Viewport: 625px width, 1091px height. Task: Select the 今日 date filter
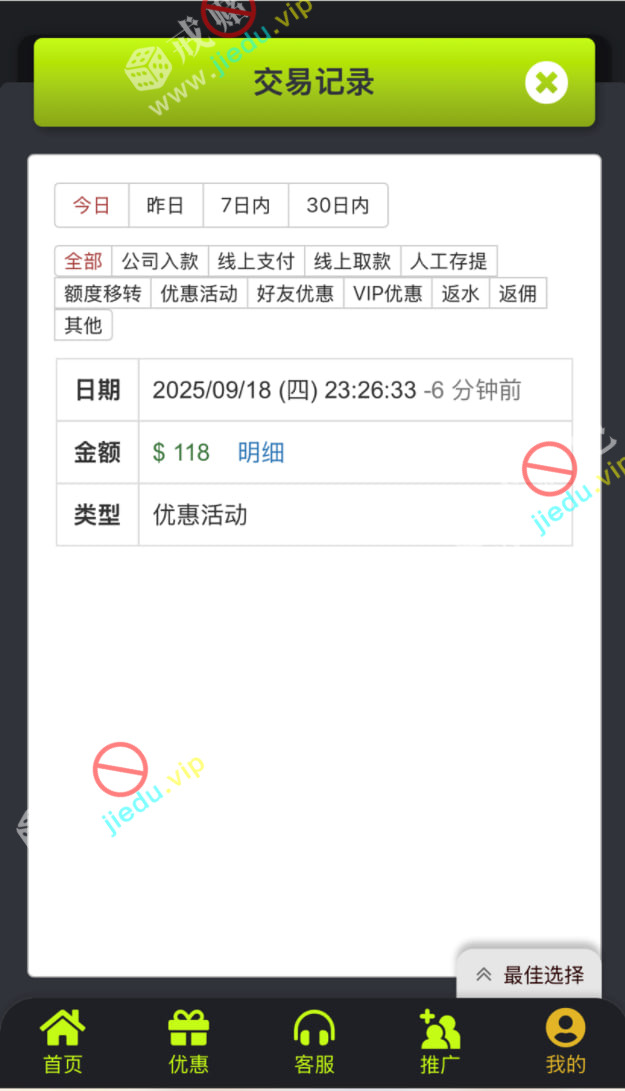[91, 206]
